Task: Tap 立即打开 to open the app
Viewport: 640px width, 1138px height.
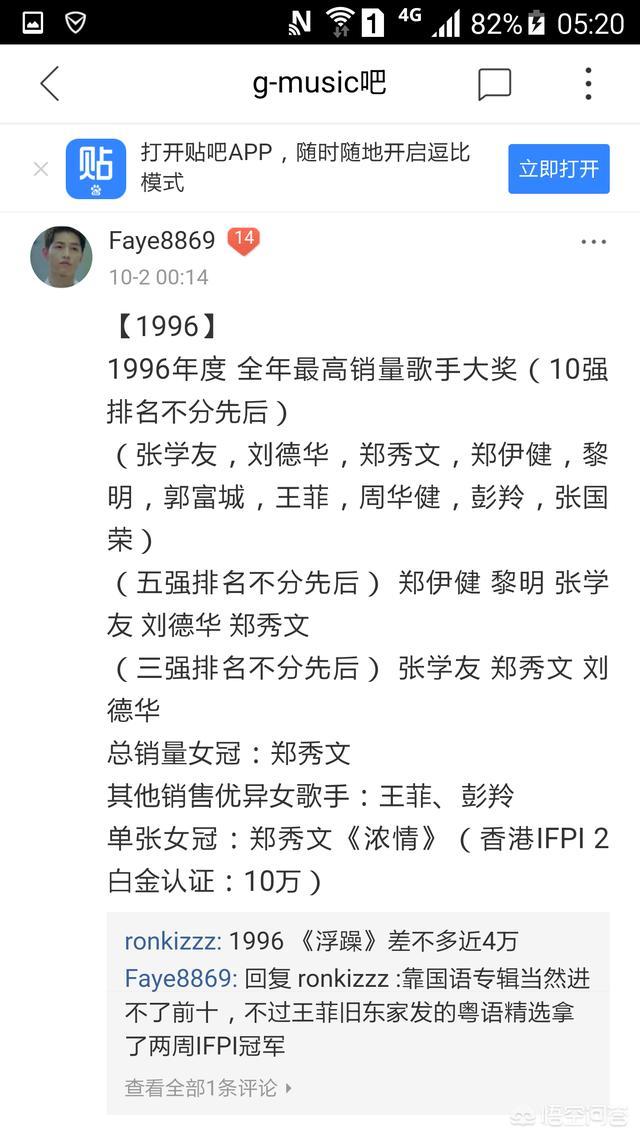Action: (x=558, y=169)
